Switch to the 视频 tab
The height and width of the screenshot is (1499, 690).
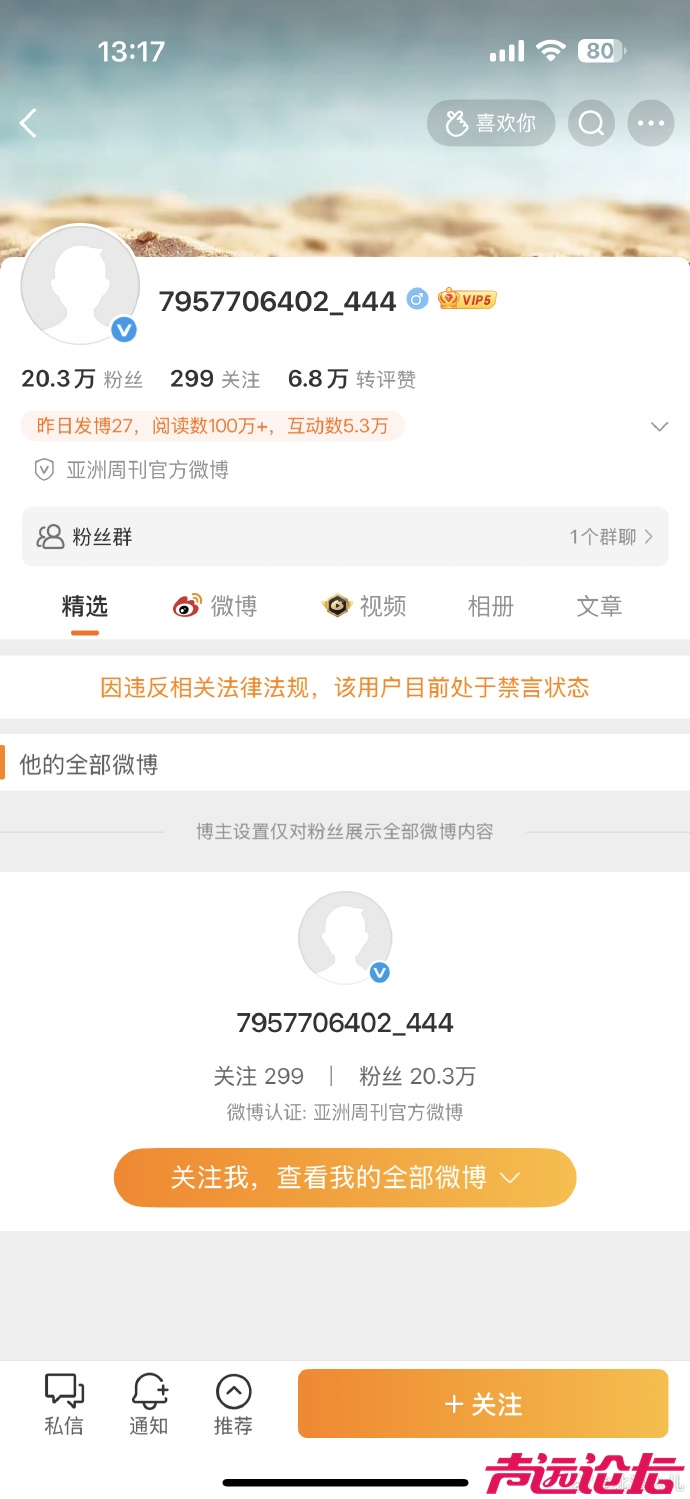364,606
